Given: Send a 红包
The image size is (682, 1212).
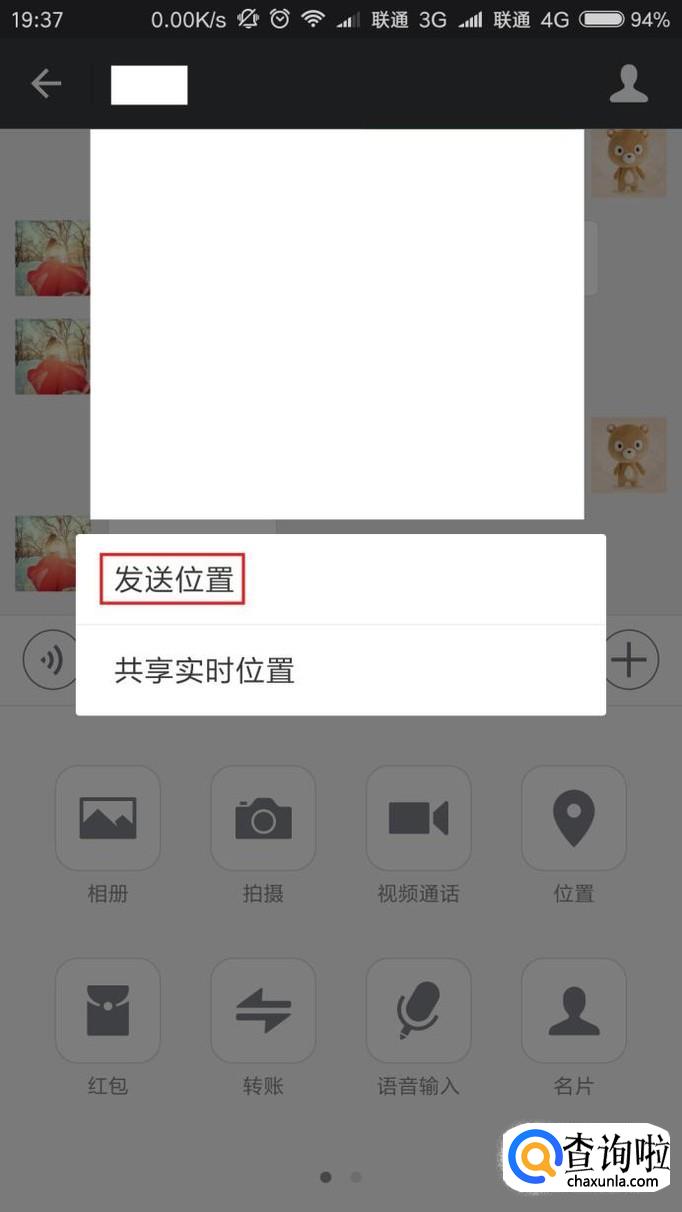Looking at the screenshot, I should [108, 1010].
